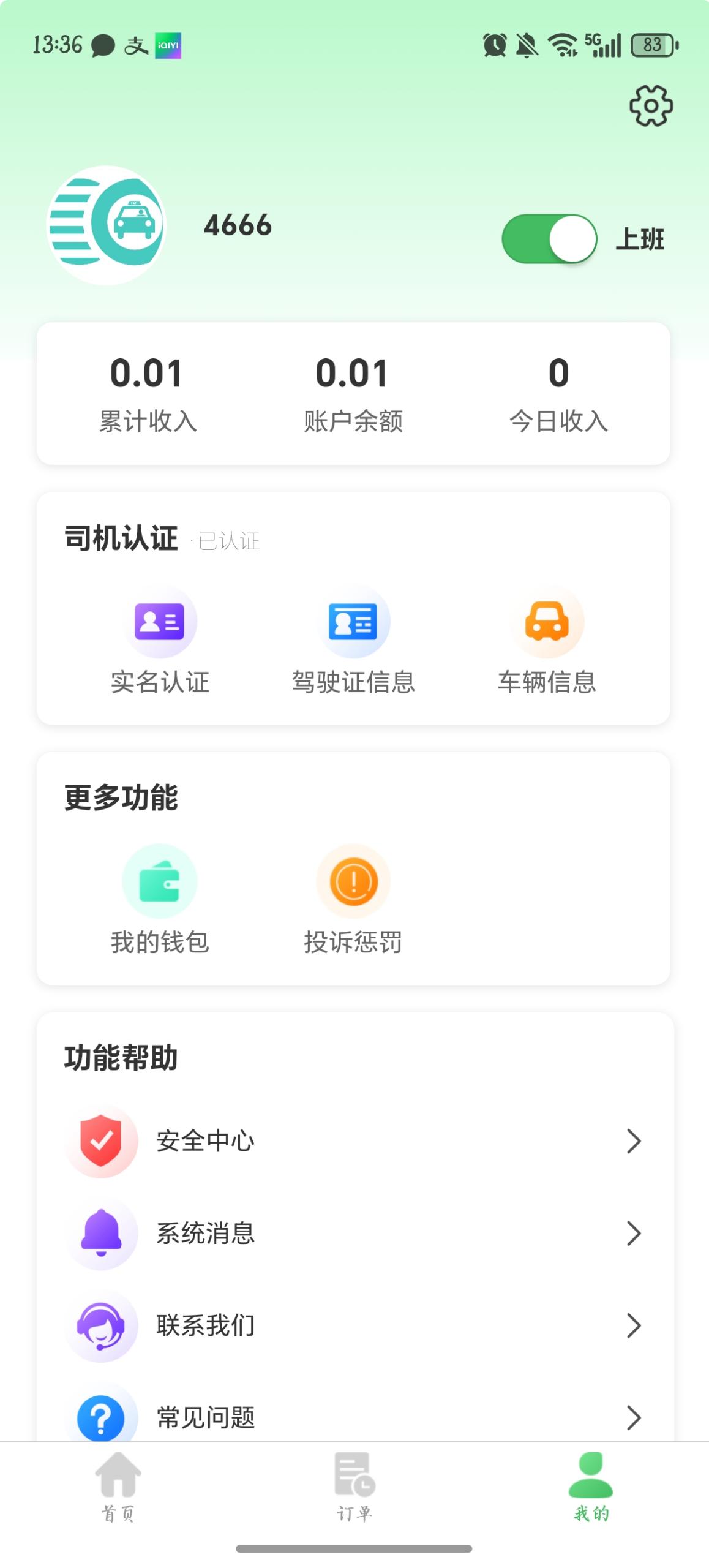The width and height of the screenshot is (709, 1568).
Task: Toggle the 上班 work status switch
Action: (549, 239)
